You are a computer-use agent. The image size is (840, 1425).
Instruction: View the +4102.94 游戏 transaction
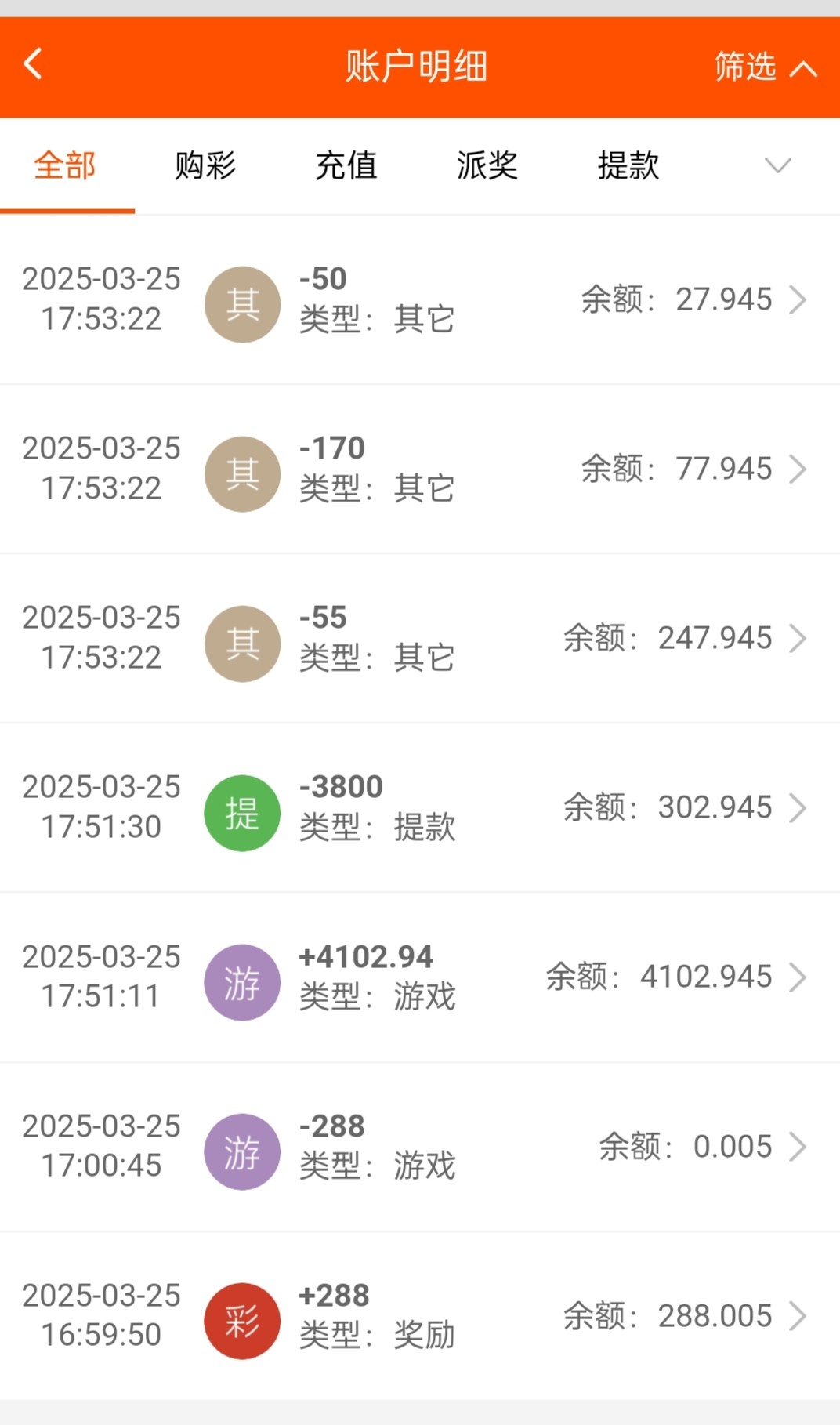click(x=420, y=977)
